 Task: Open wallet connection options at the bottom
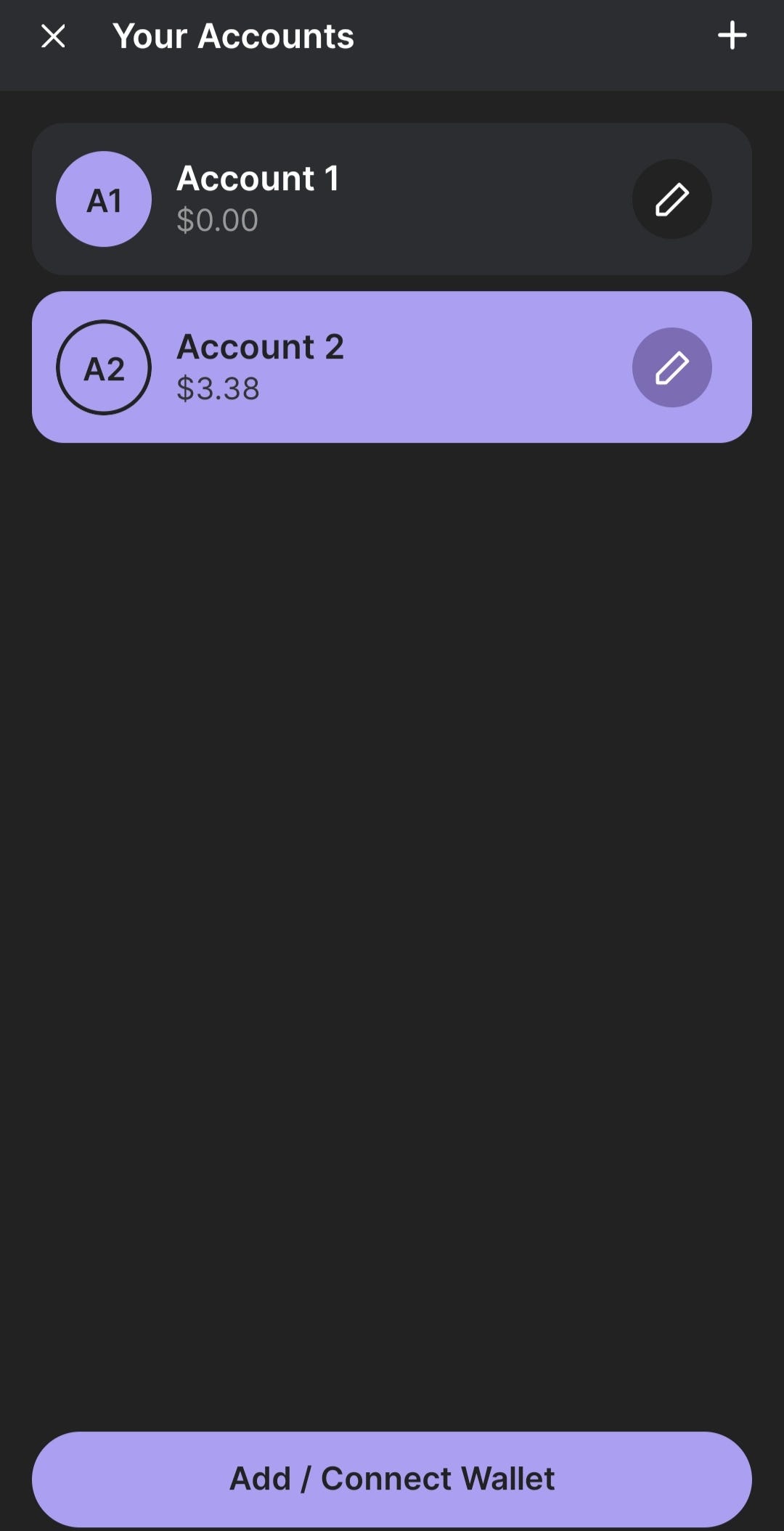tap(392, 1478)
